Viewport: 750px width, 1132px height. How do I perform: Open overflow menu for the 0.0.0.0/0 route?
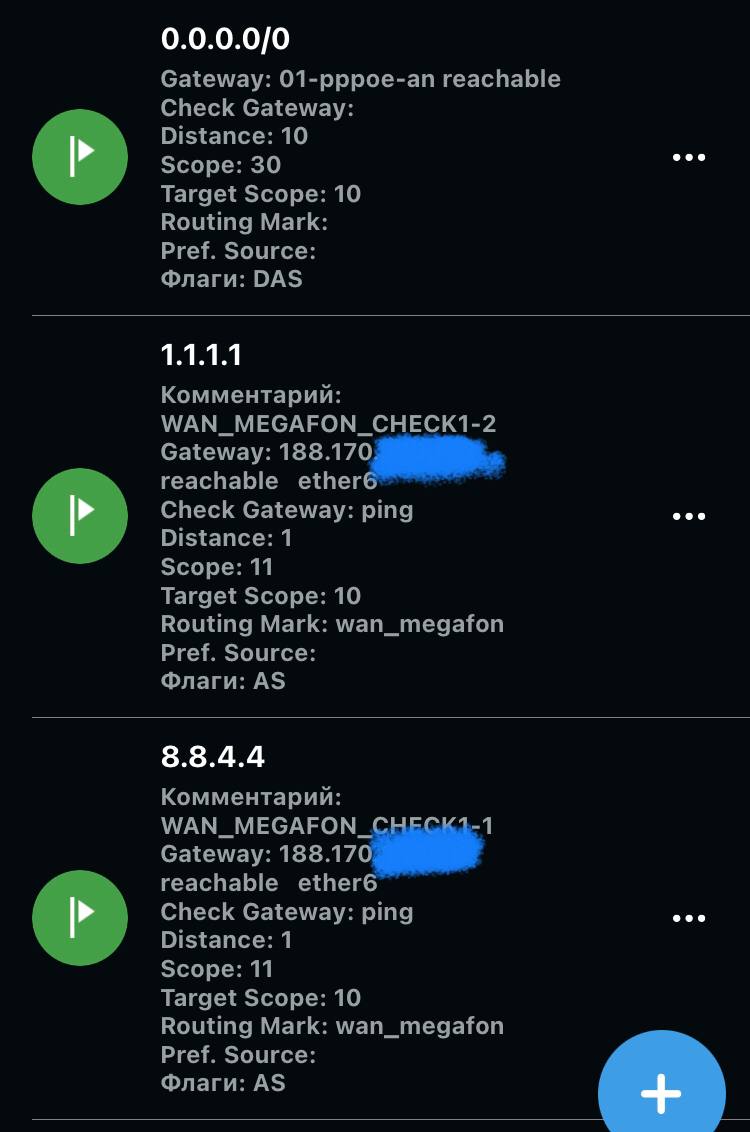click(689, 157)
